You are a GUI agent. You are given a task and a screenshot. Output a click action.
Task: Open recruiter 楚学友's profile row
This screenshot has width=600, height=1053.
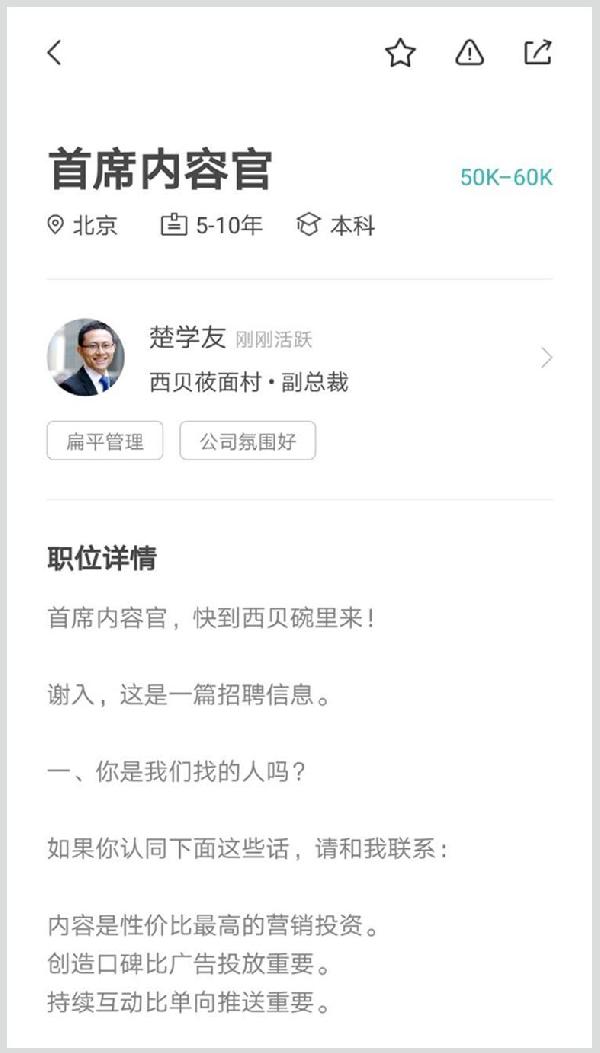[x=300, y=357]
